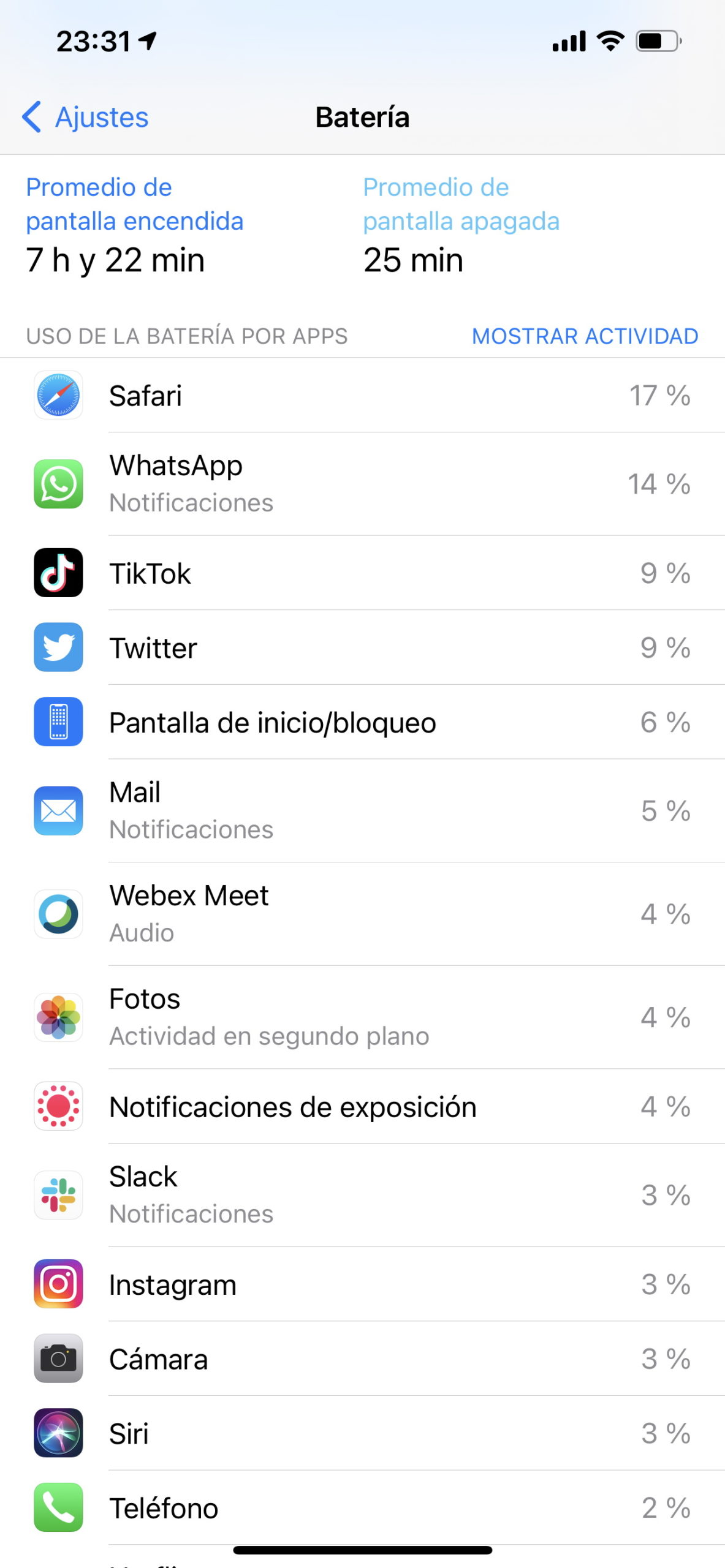The image size is (725, 1568).
Task: Tap the Siri row
Action: (362, 1433)
